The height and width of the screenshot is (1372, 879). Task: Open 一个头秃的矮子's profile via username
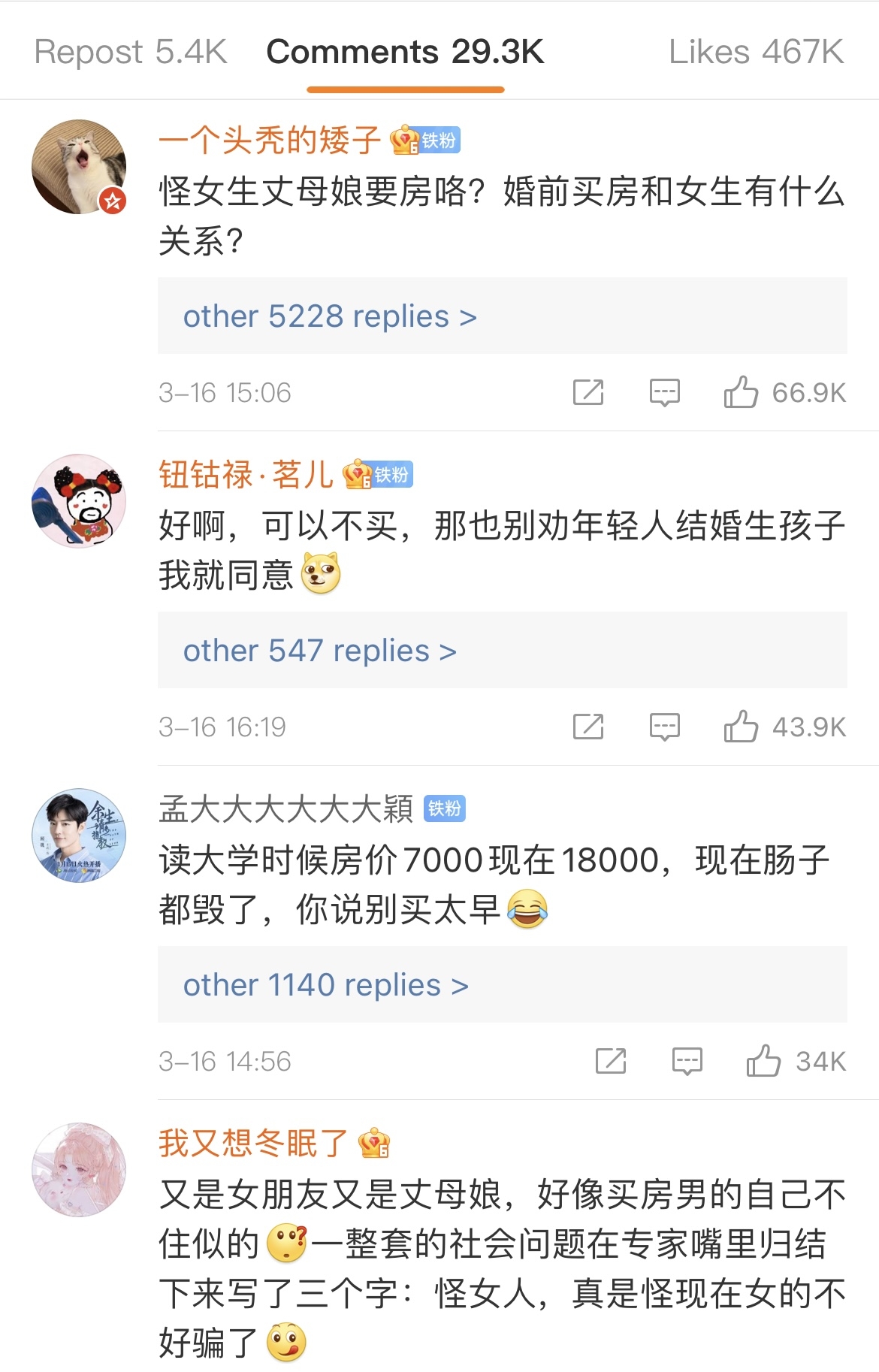coord(267,141)
